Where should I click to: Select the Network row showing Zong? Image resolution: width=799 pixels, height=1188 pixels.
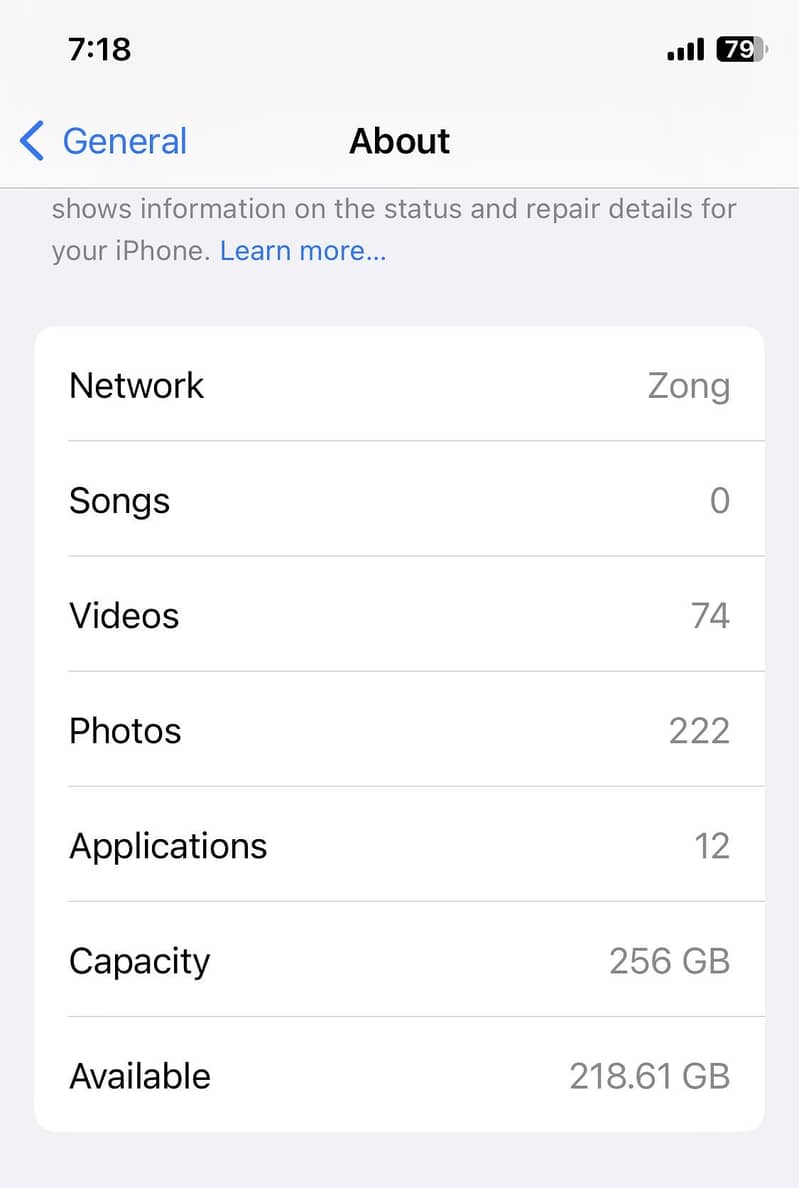[x=400, y=385]
